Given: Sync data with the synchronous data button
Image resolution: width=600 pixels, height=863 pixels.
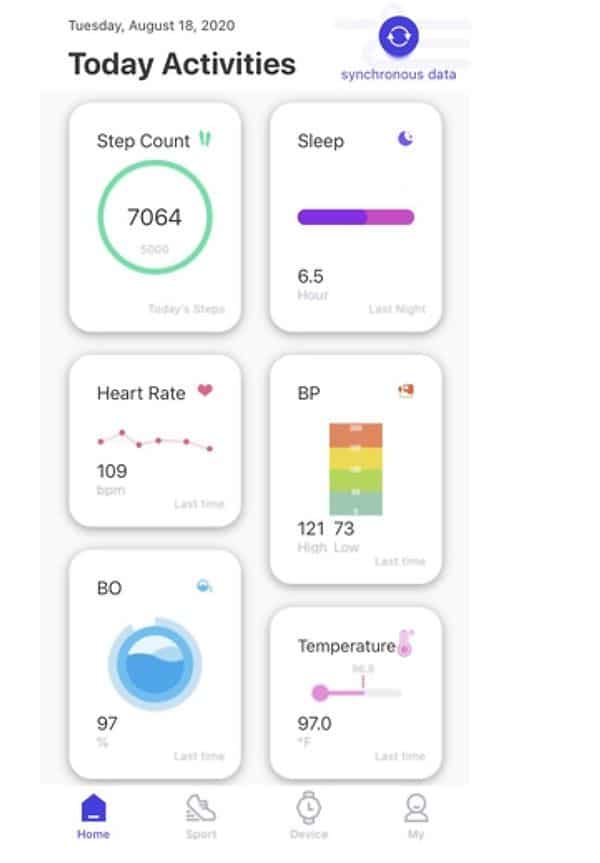Looking at the screenshot, I should (x=398, y=37).
